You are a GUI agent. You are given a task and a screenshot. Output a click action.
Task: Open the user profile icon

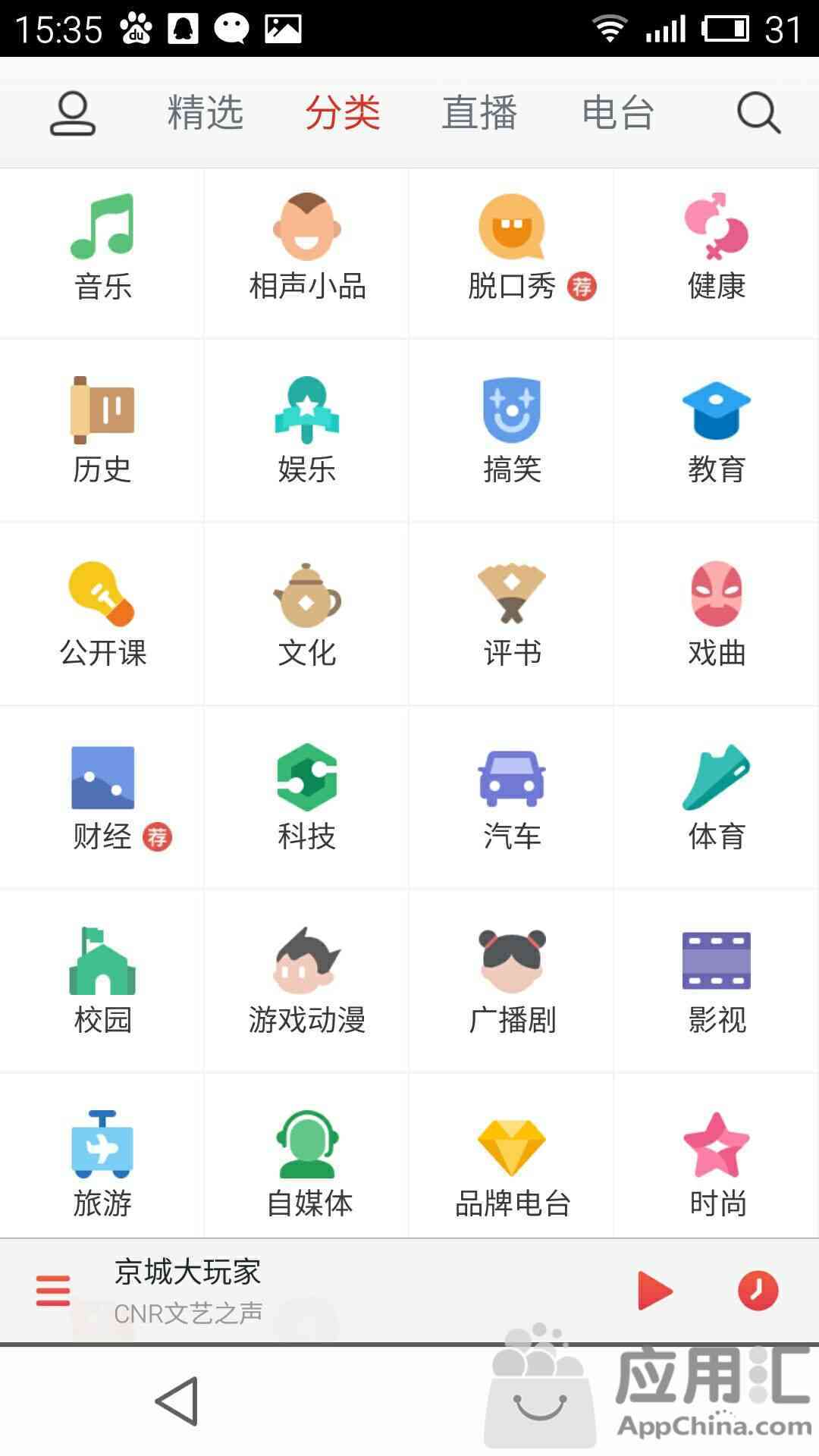[73, 114]
